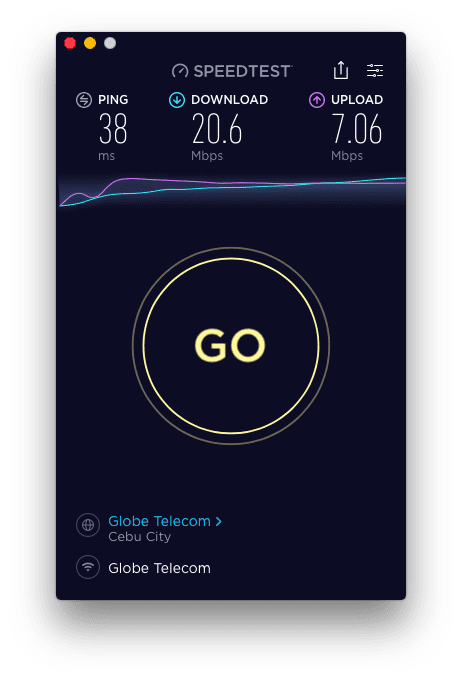Screen dimensions: 462x680
Task: Share the speed test results
Action: (x=341, y=70)
